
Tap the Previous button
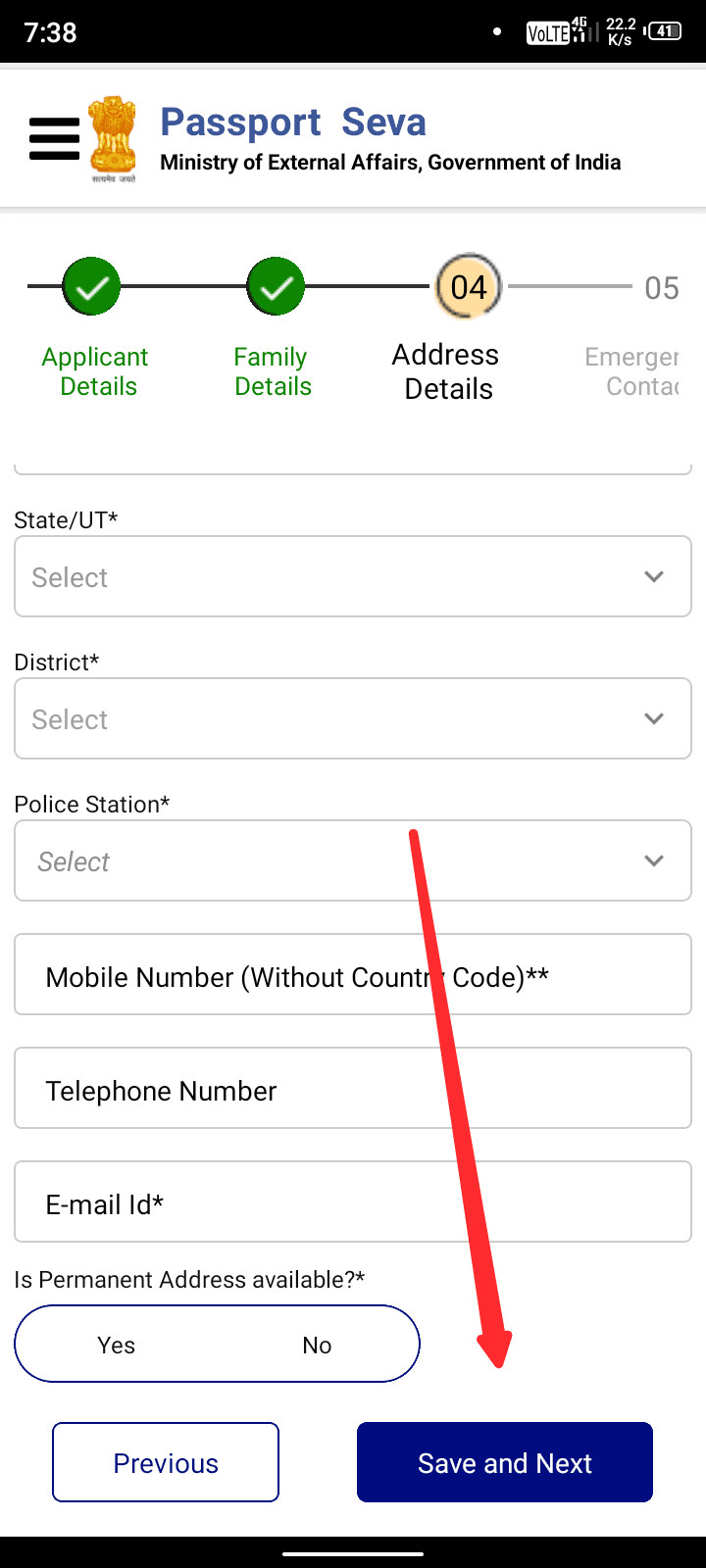166,1462
